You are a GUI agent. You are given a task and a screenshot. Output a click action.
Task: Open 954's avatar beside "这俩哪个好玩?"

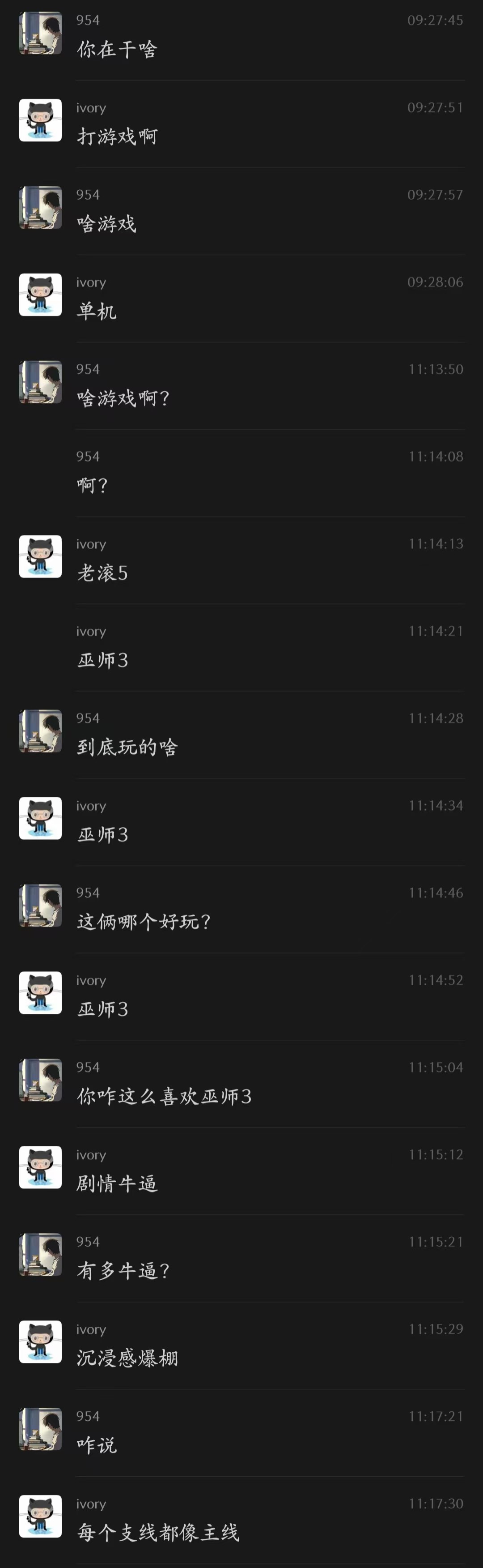click(40, 906)
